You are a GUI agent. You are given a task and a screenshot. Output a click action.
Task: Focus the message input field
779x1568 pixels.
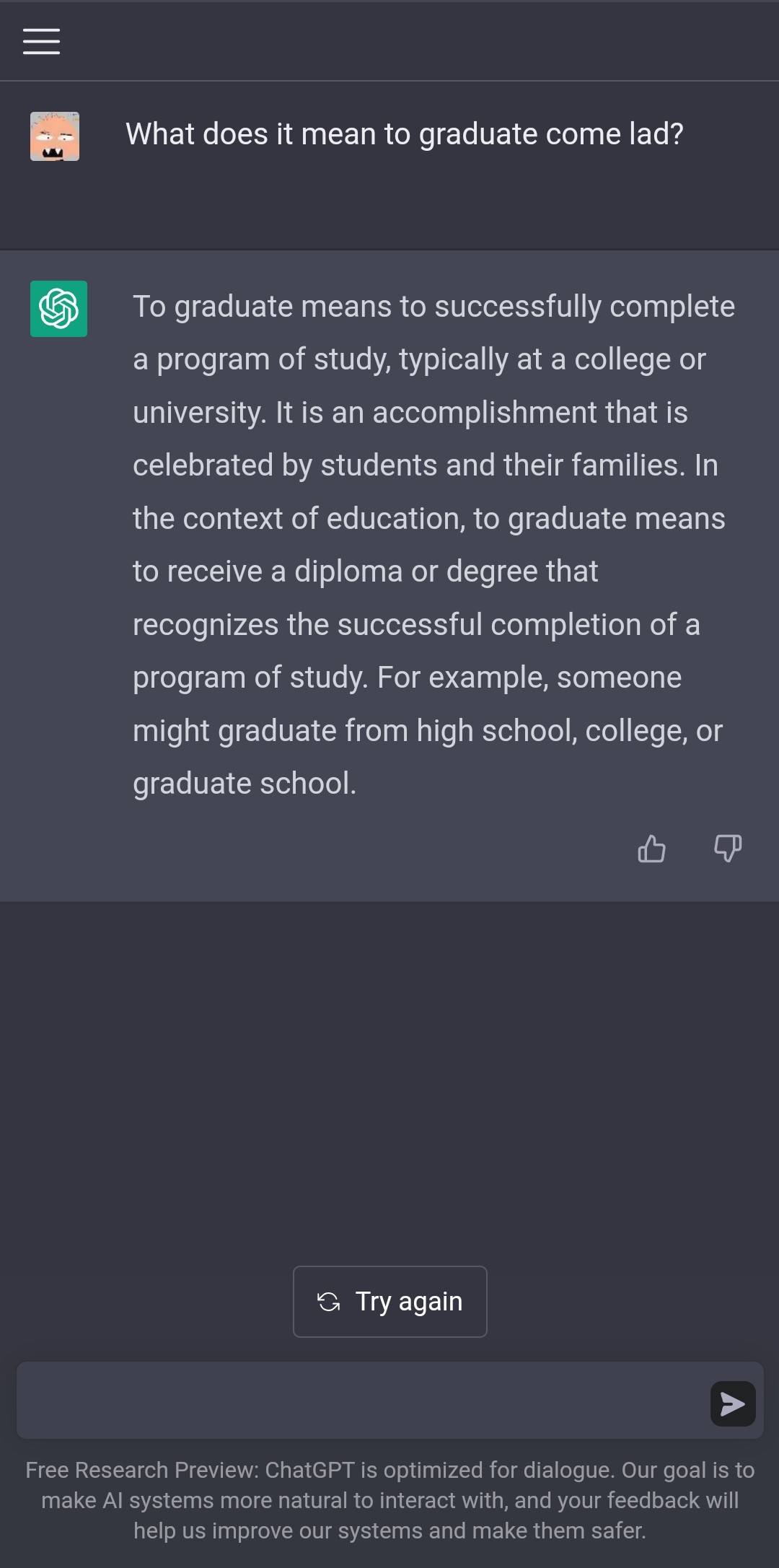[x=361, y=1401]
